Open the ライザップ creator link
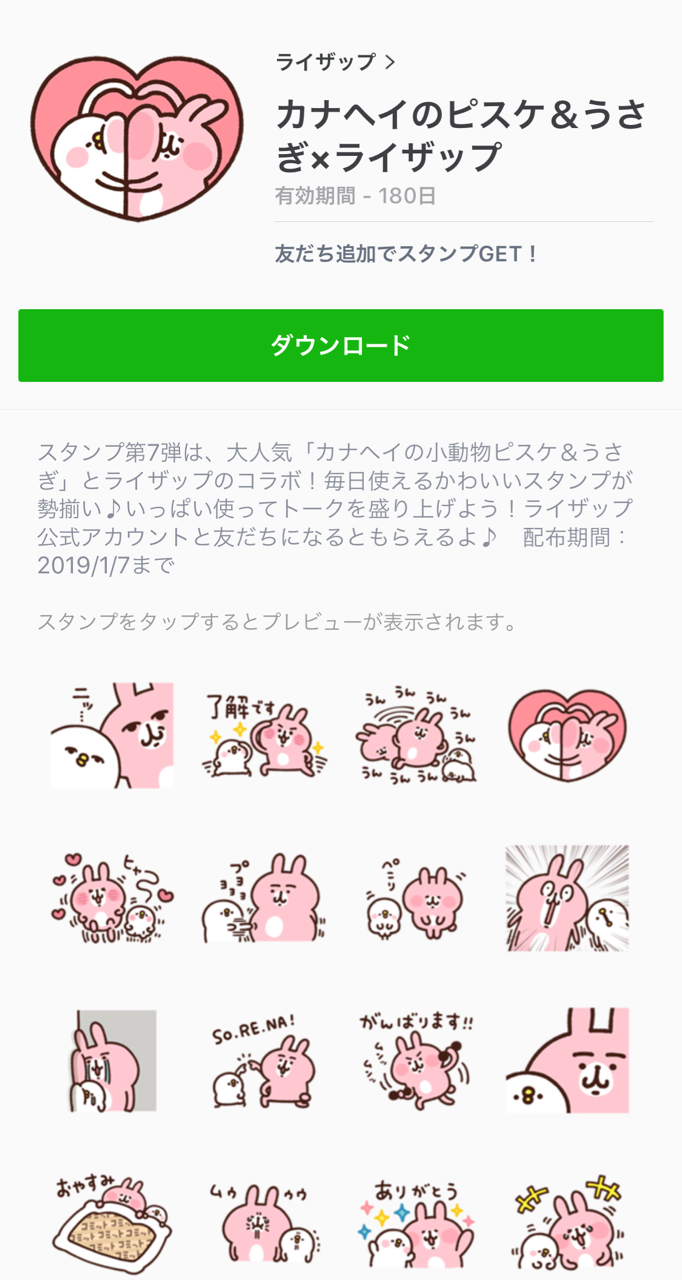This screenshot has width=682, height=1280. [x=335, y=62]
